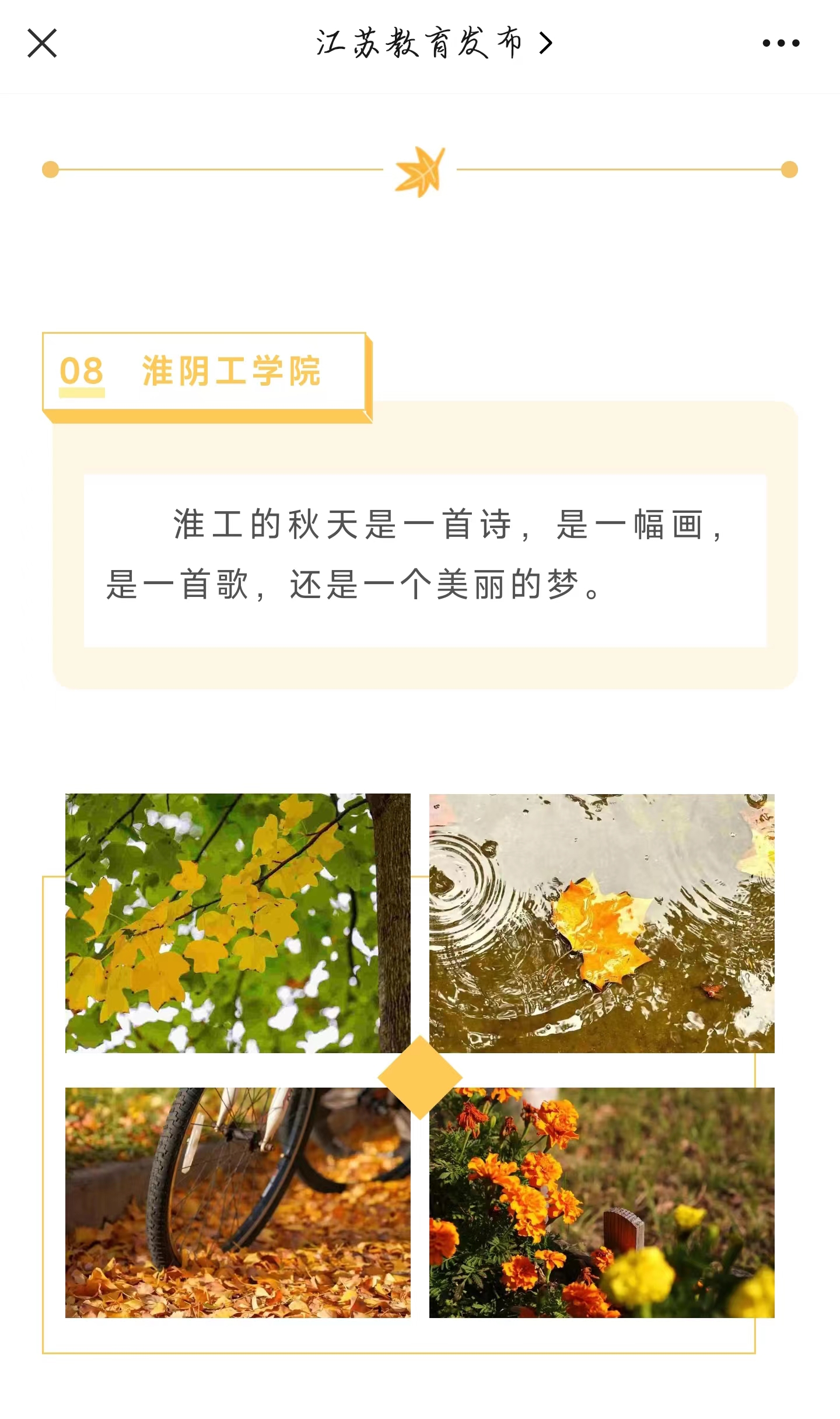Open the 江苏教育发布 account page
The width and height of the screenshot is (840, 1419).
(x=433, y=43)
